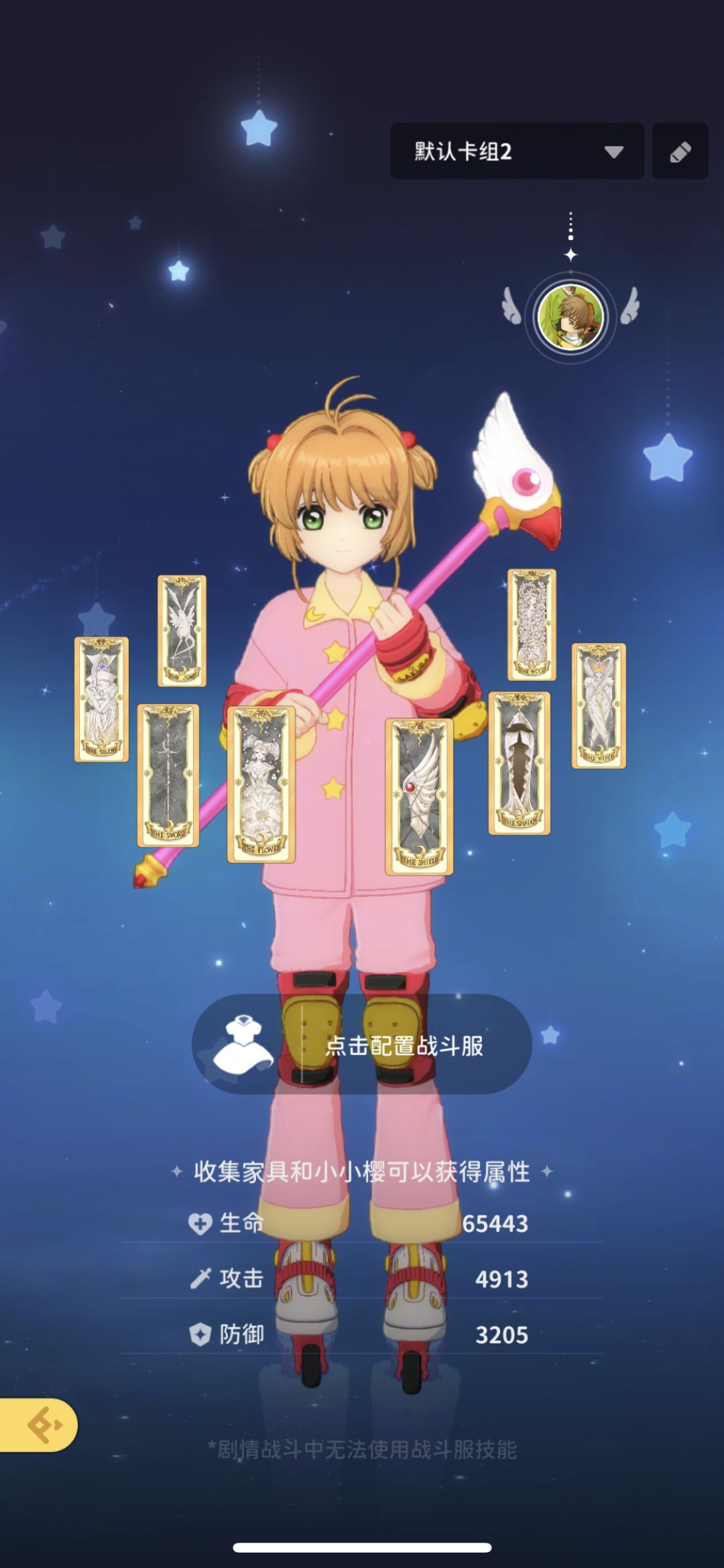Open the winged partner avatar slot

click(x=570, y=317)
